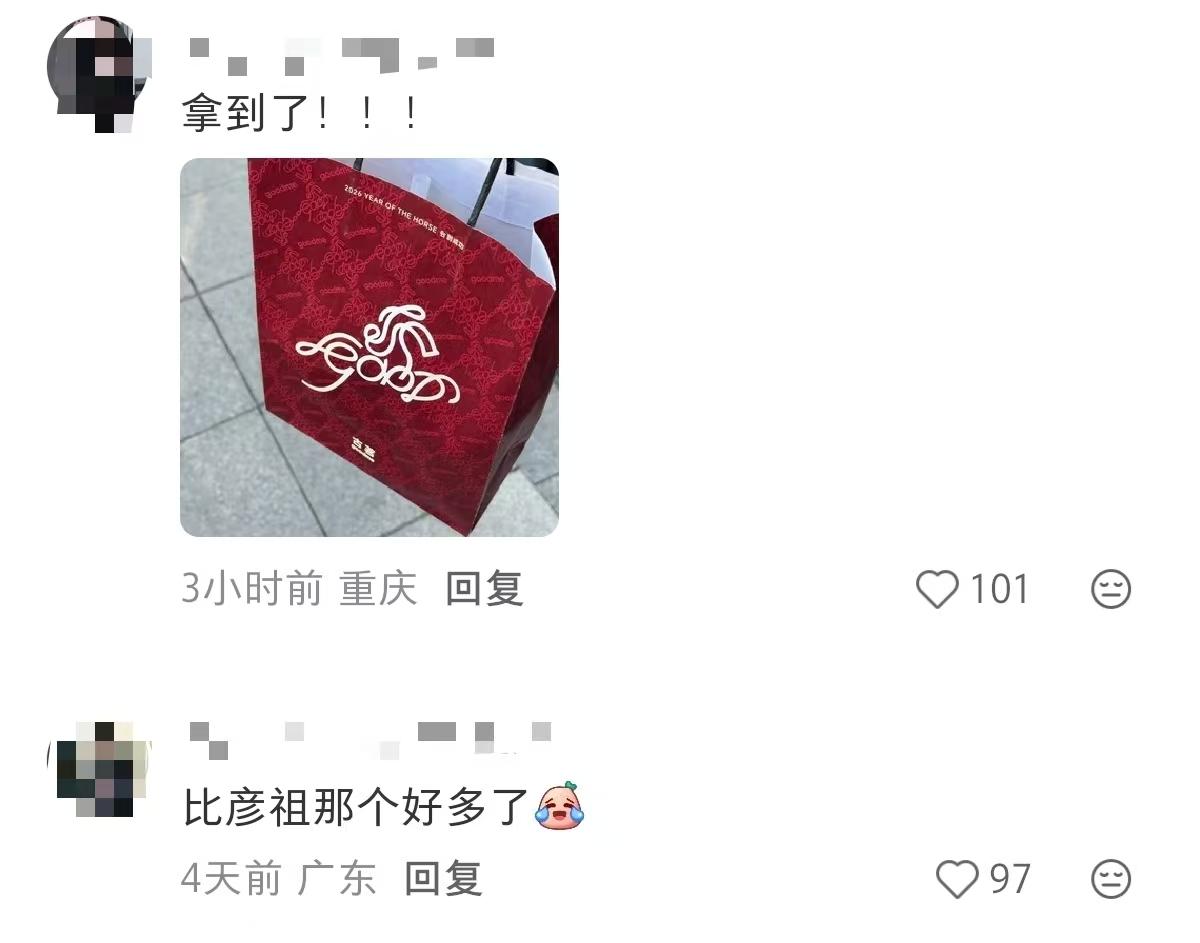
Task: Like the 拿到了 comment
Action: 938,589
